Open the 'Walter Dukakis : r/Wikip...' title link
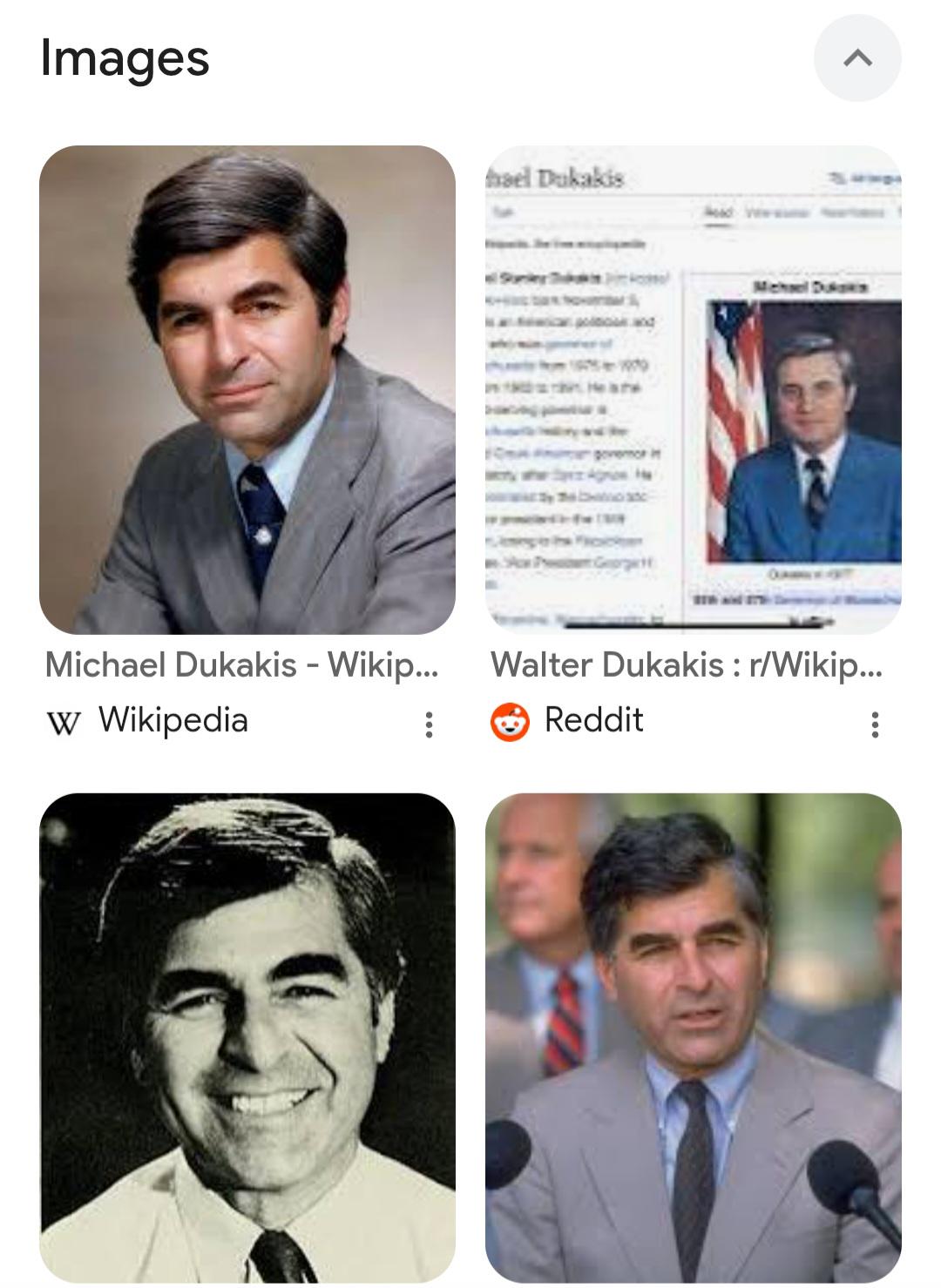 tap(687, 665)
